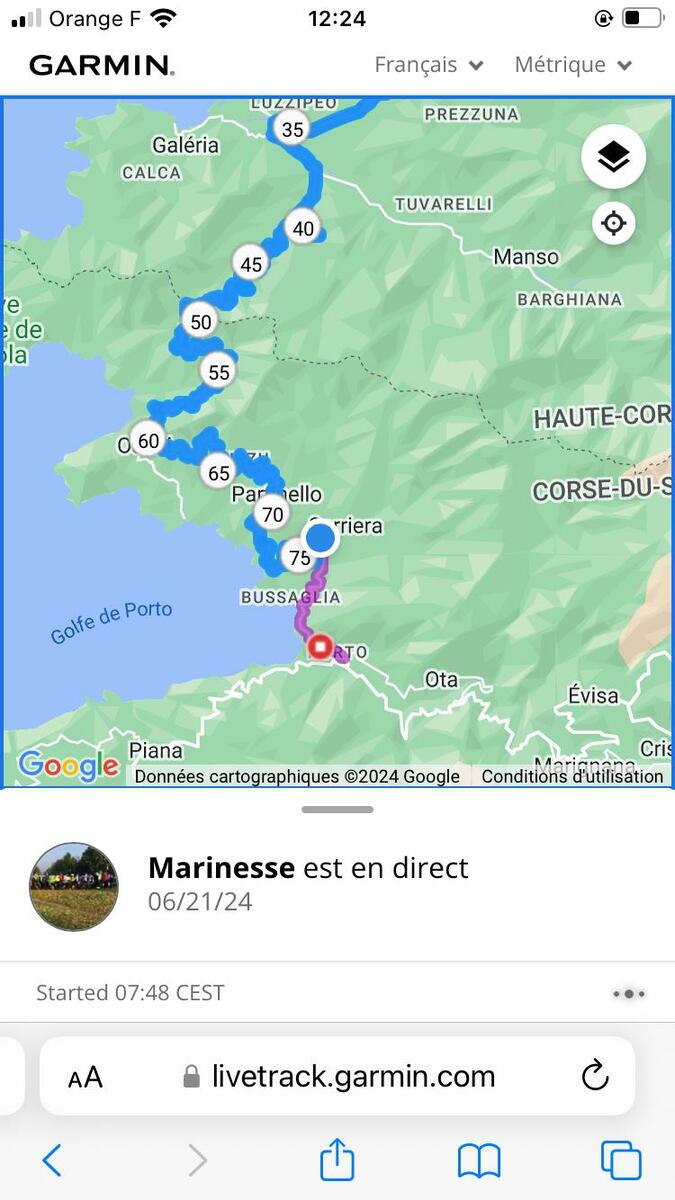Image resolution: width=675 pixels, height=1200 pixels.
Task: Open the Français language dropdown
Action: 428,65
